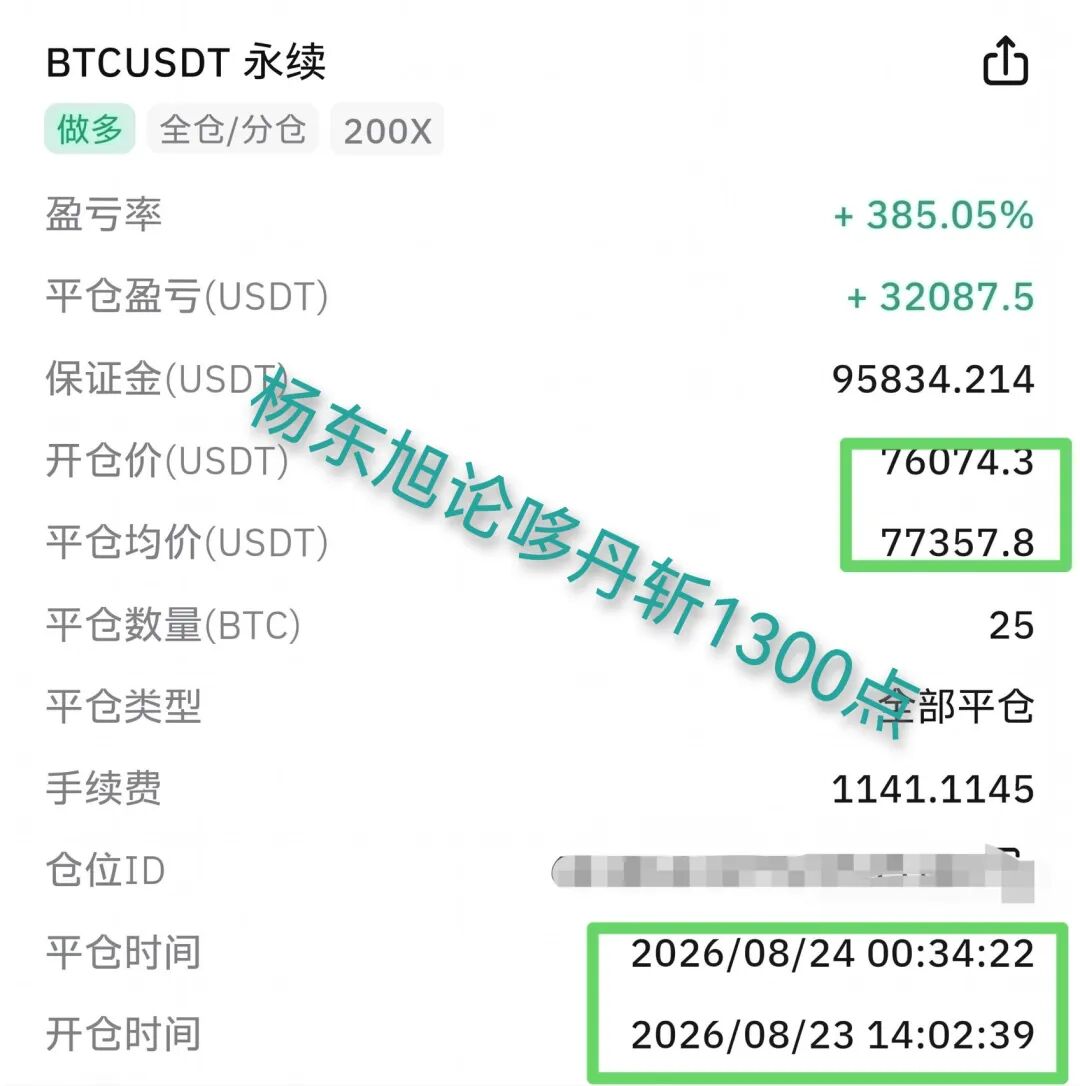
Task: Share the BTCUSDT position details
Action: (1005, 61)
